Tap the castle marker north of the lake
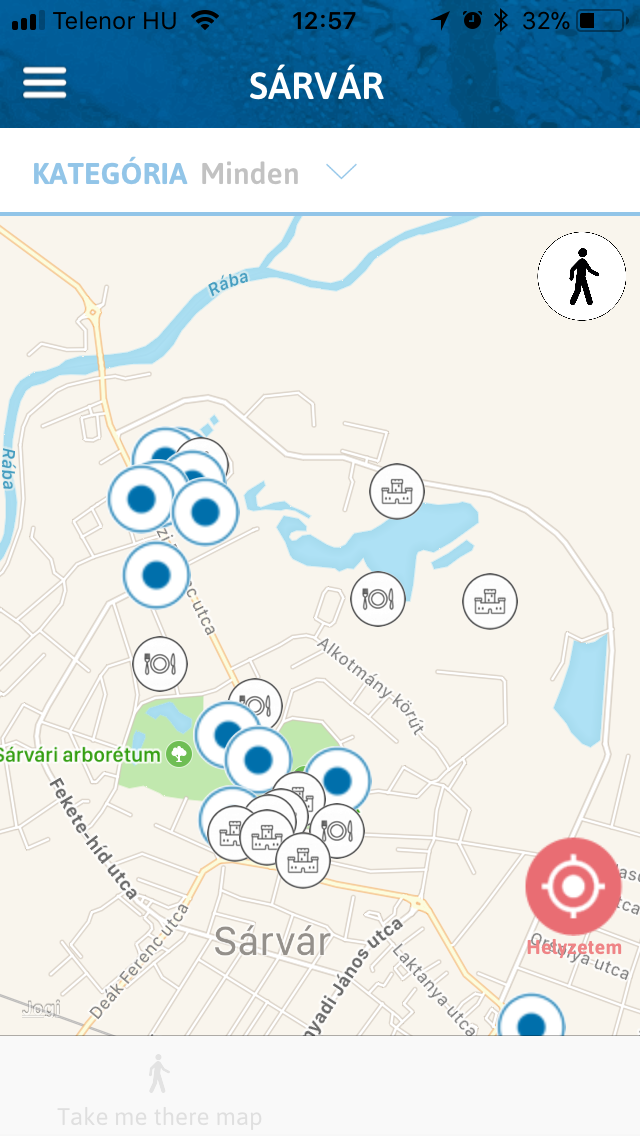The image size is (640, 1136). [x=396, y=491]
